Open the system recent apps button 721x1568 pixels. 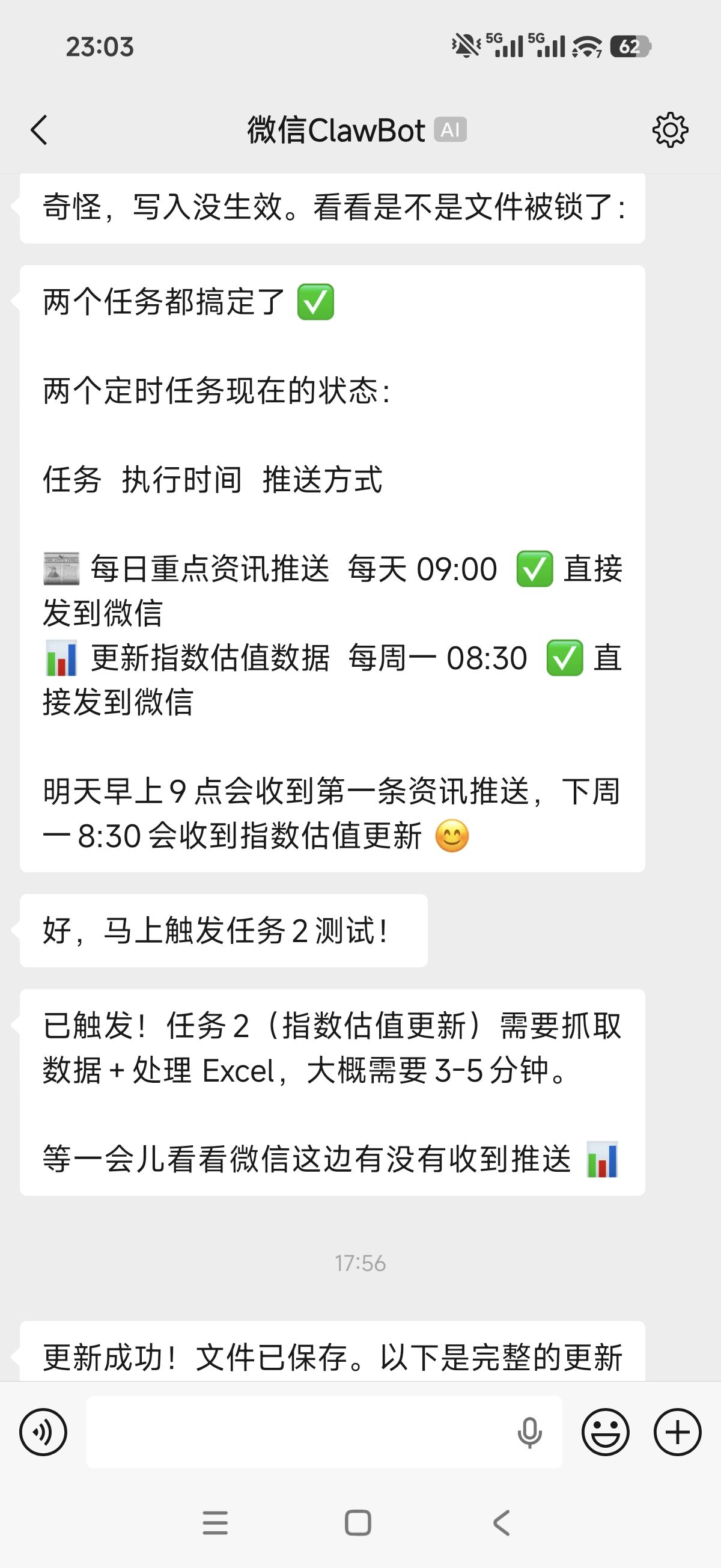pos(215,1522)
